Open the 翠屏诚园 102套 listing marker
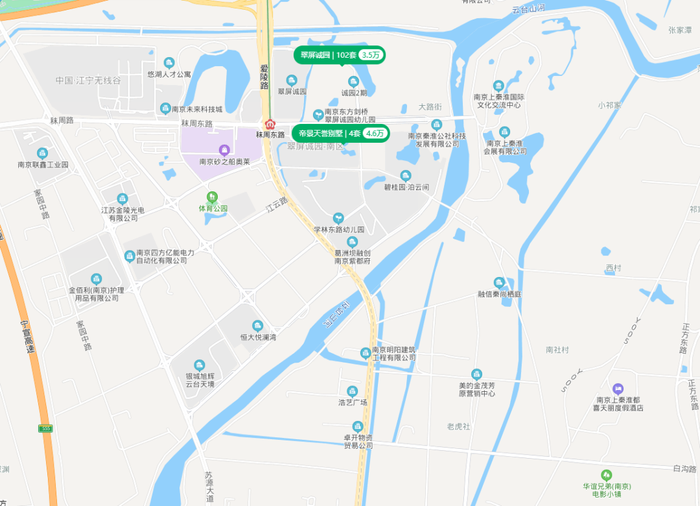This screenshot has height=506, width=700. [x=339, y=54]
